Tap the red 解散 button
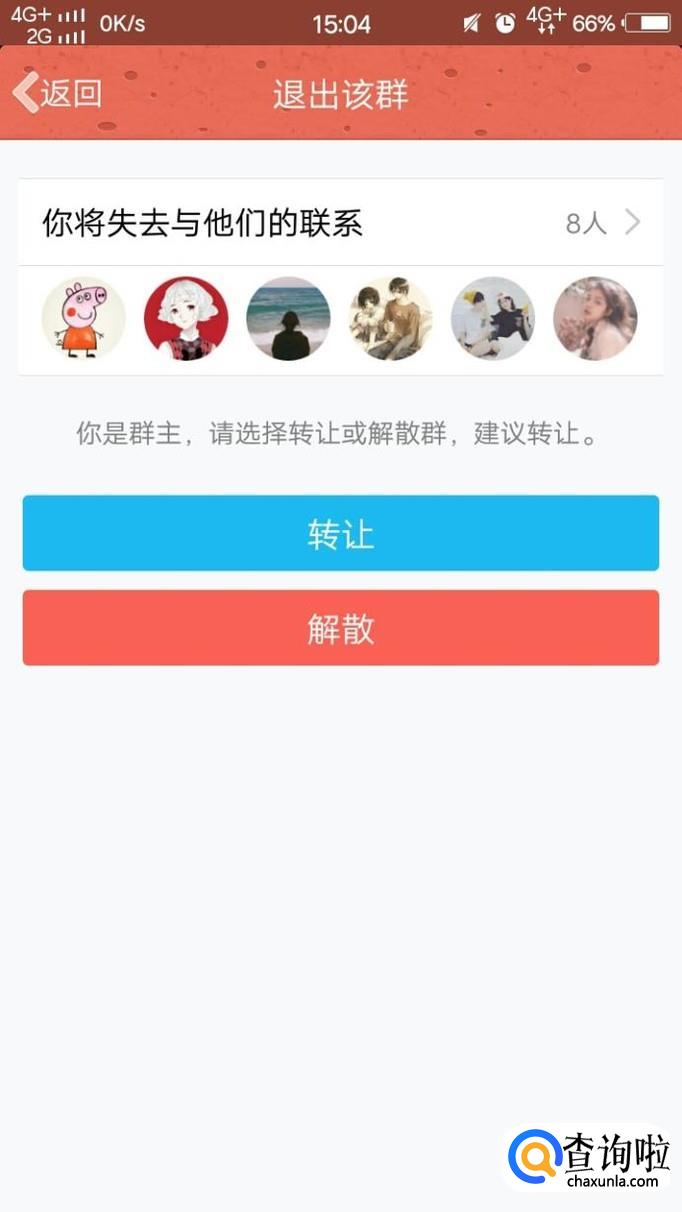 pyautogui.click(x=340, y=628)
